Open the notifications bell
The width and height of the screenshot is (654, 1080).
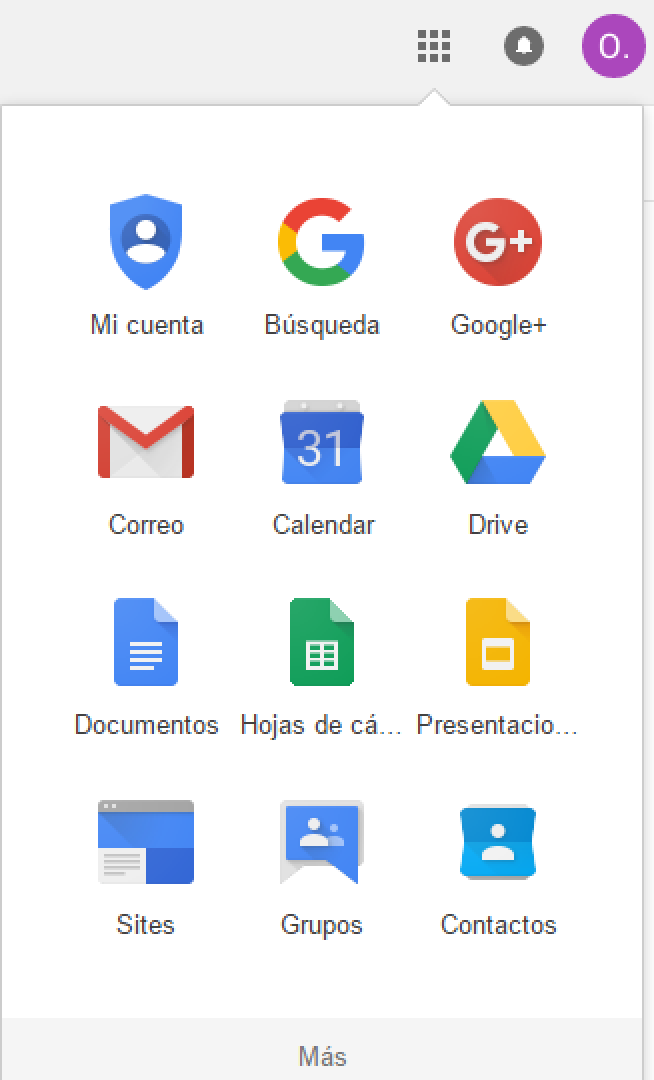pos(524,46)
